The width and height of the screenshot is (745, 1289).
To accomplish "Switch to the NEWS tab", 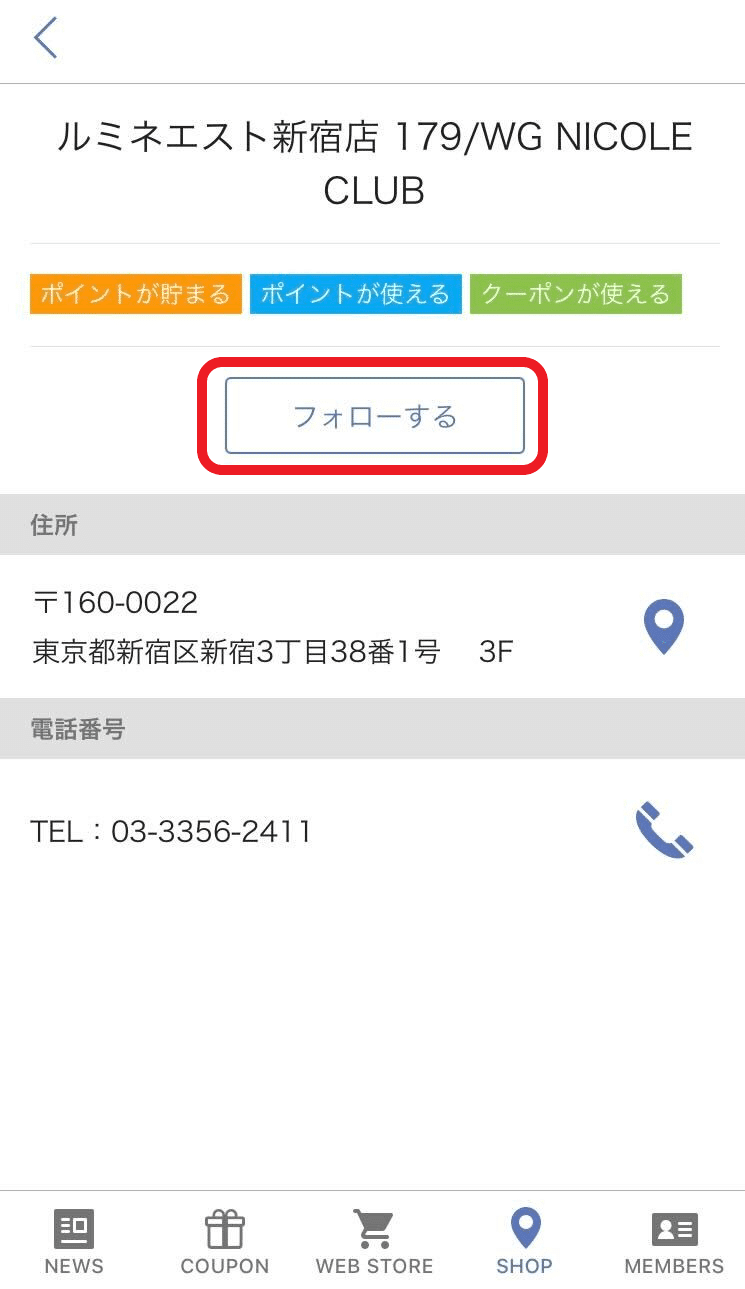I will (74, 1241).
